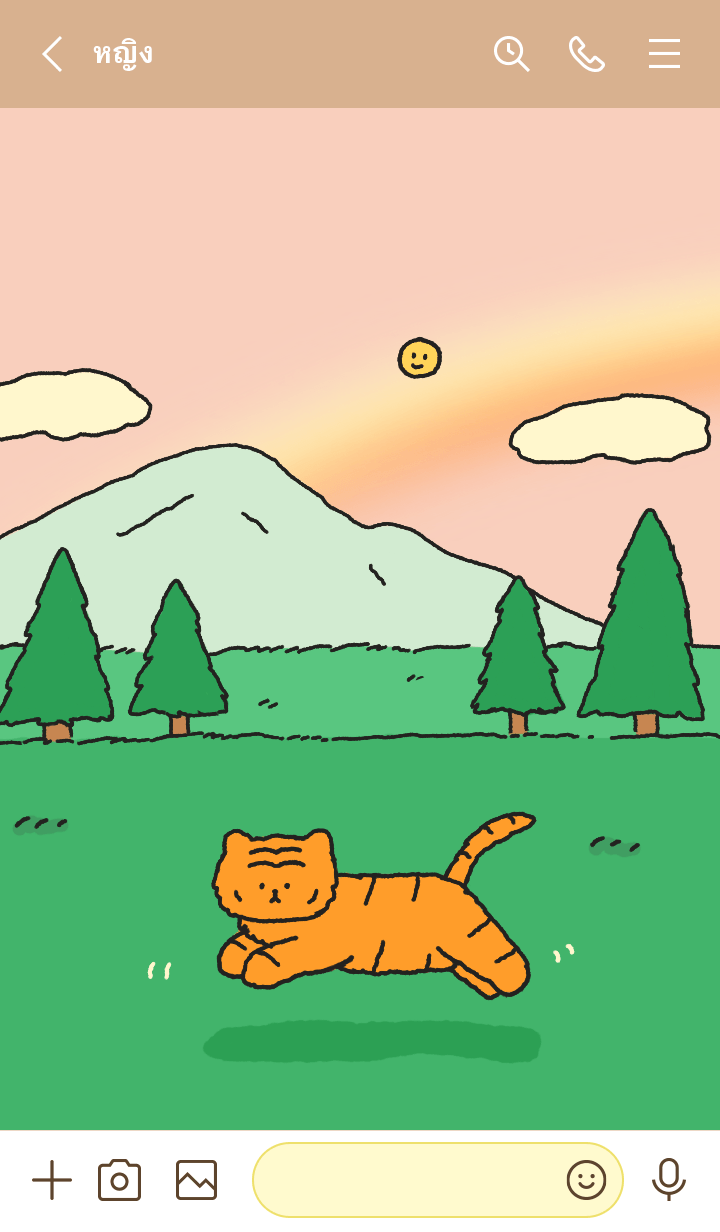This screenshot has height=1232, width=720.
Task: Open the camera to take a photo
Action: tap(120, 1180)
